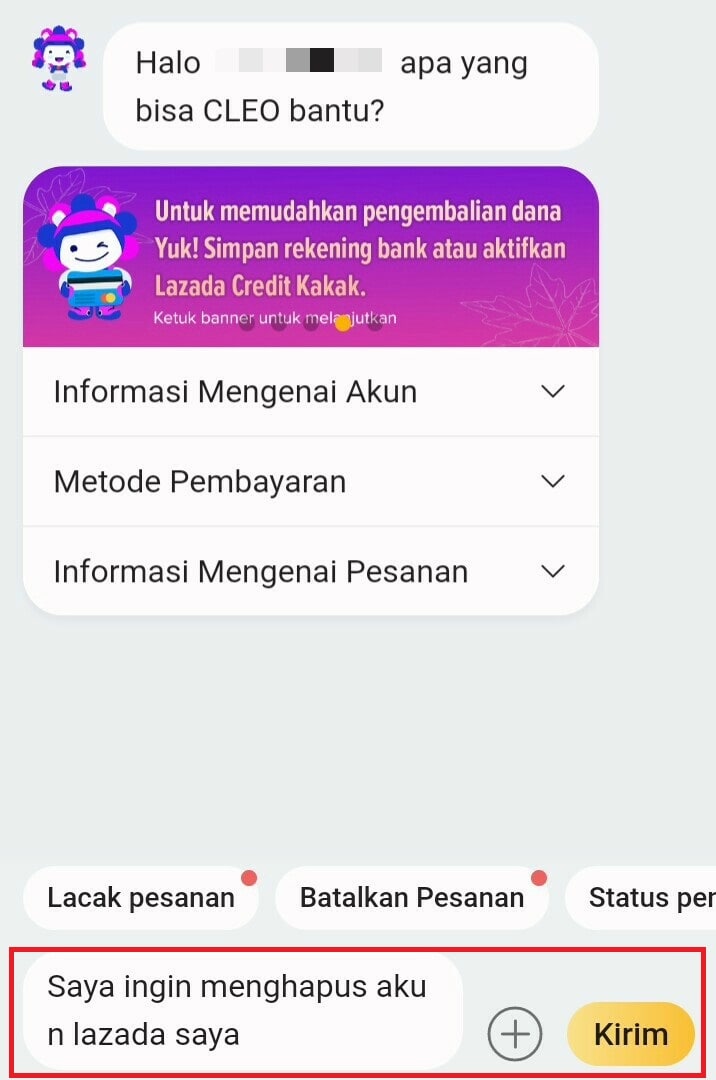The image size is (716, 1080).
Task: Open the plus attachment icon
Action: click(x=514, y=1034)
